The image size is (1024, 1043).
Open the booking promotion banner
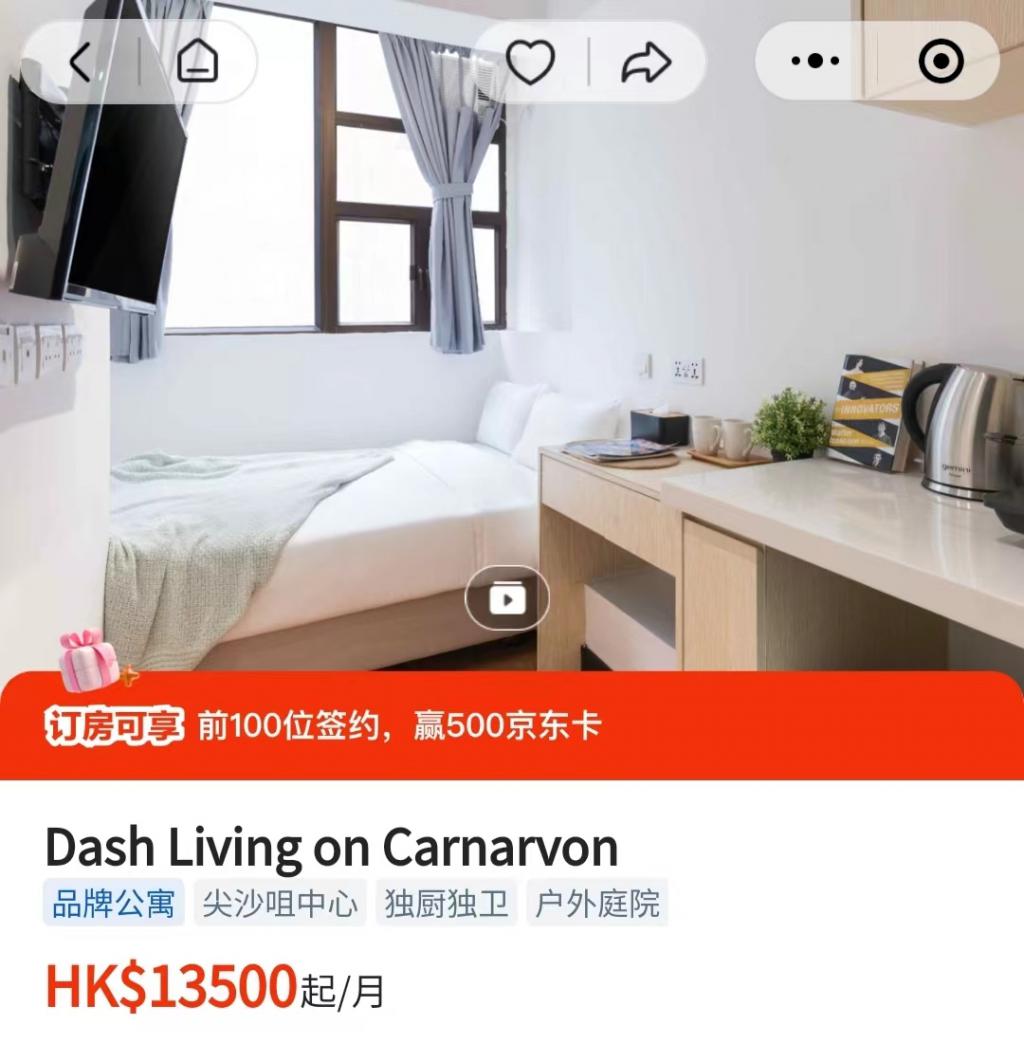512,727
